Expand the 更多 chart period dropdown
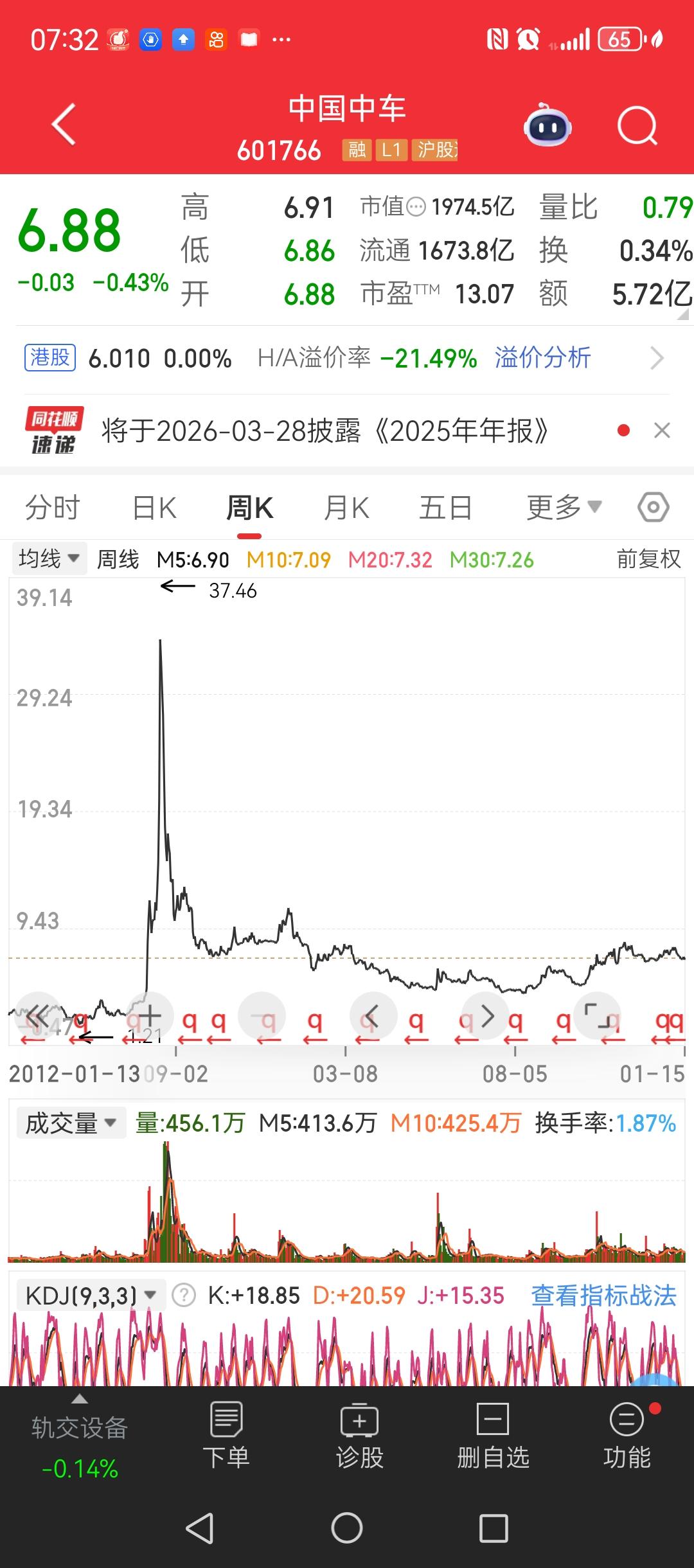This screenshot has height=1568, width=694. (x=564, y=506)
